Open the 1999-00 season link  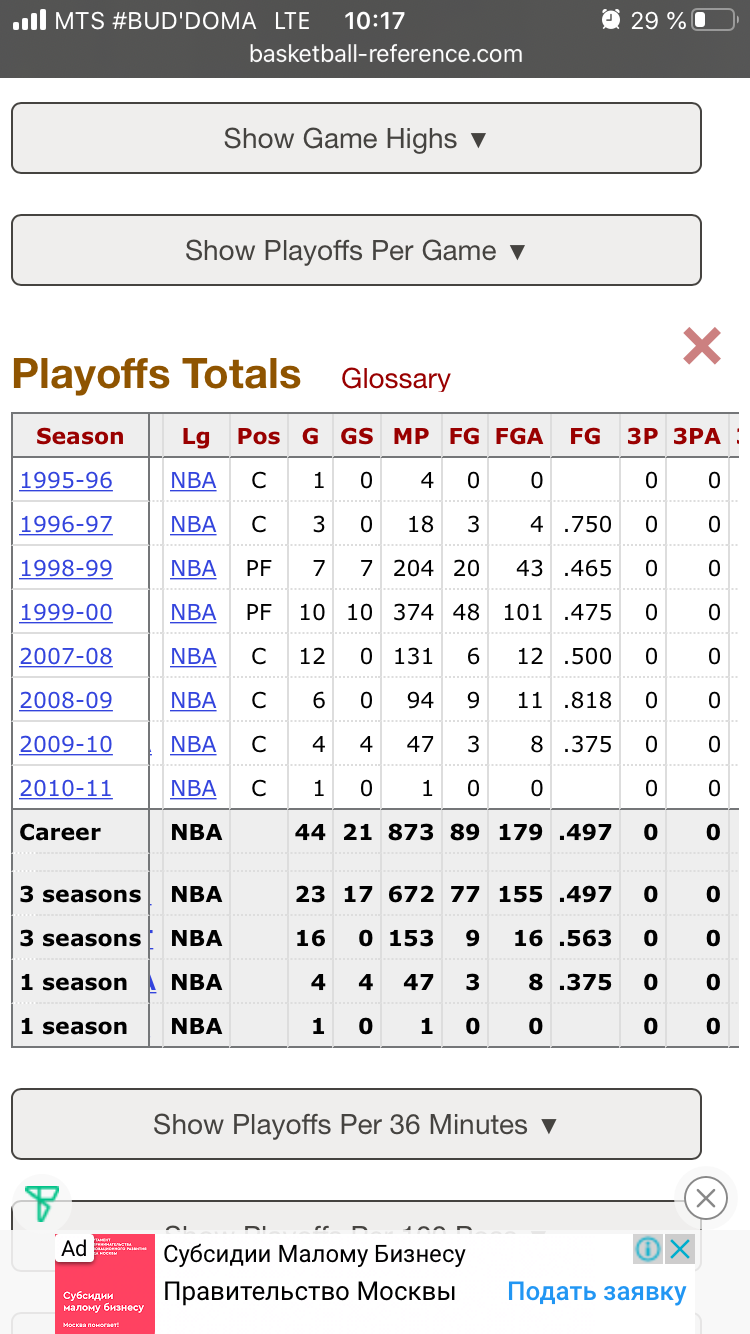[66, 613]
